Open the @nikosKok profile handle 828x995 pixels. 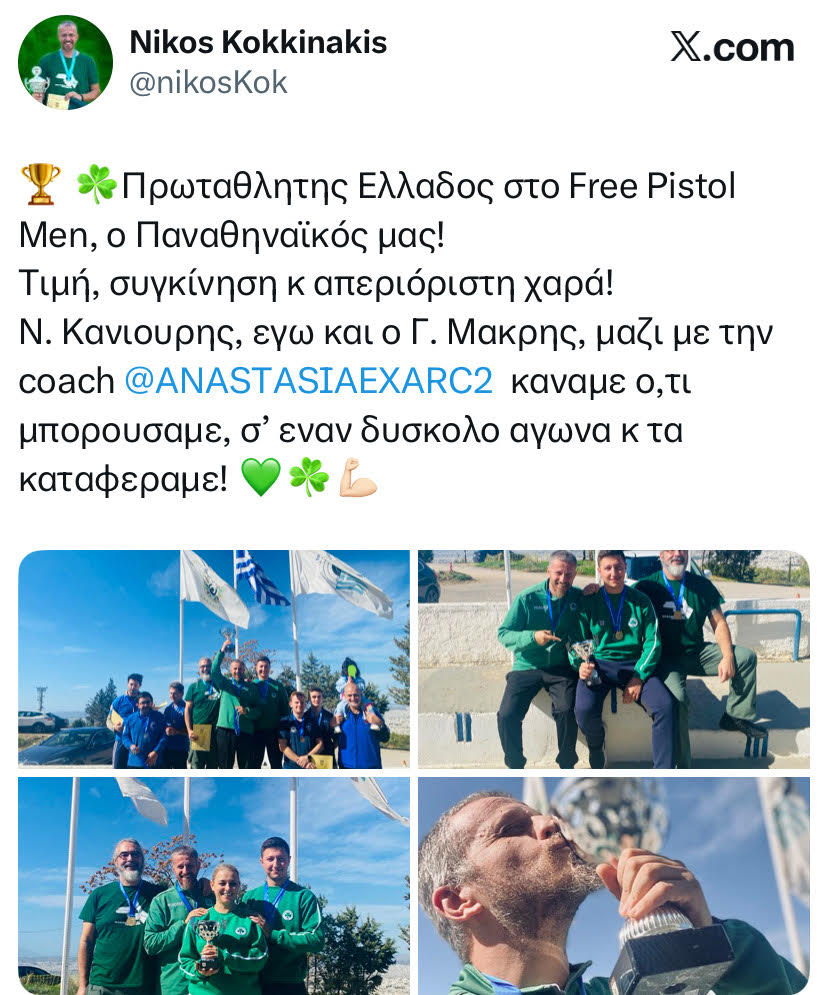click(x=208, y=82)
